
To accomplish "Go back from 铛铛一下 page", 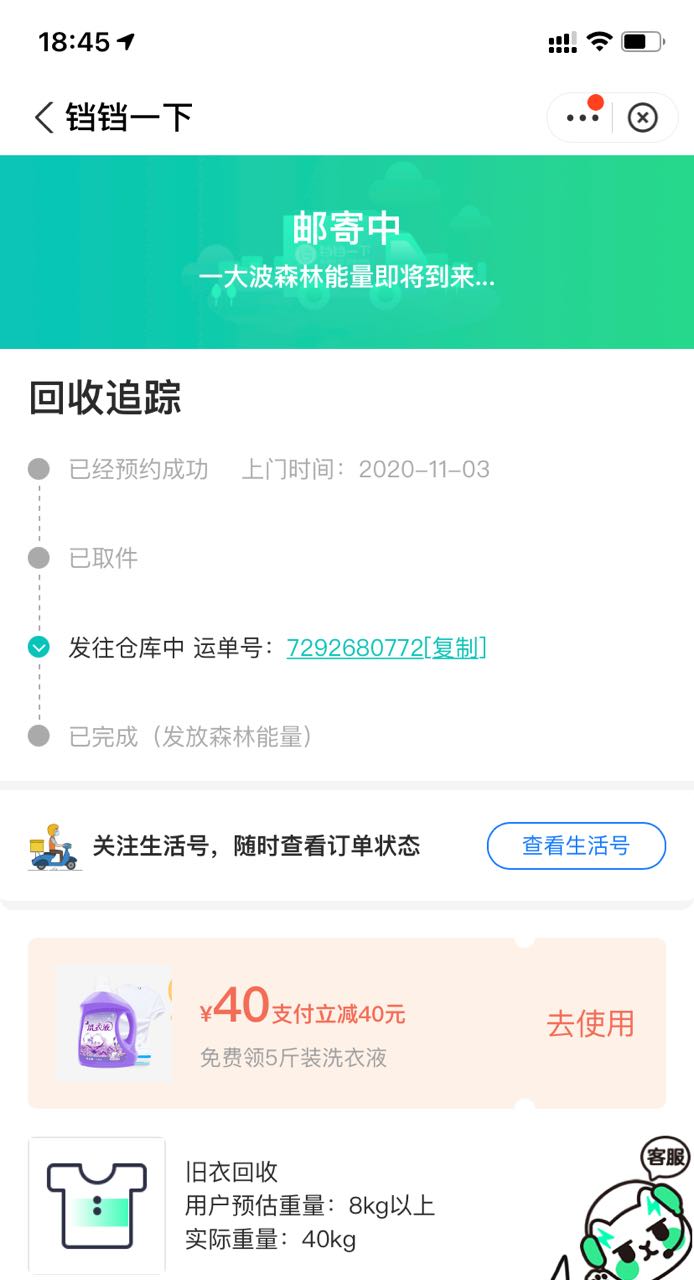I will coord(43,118).
